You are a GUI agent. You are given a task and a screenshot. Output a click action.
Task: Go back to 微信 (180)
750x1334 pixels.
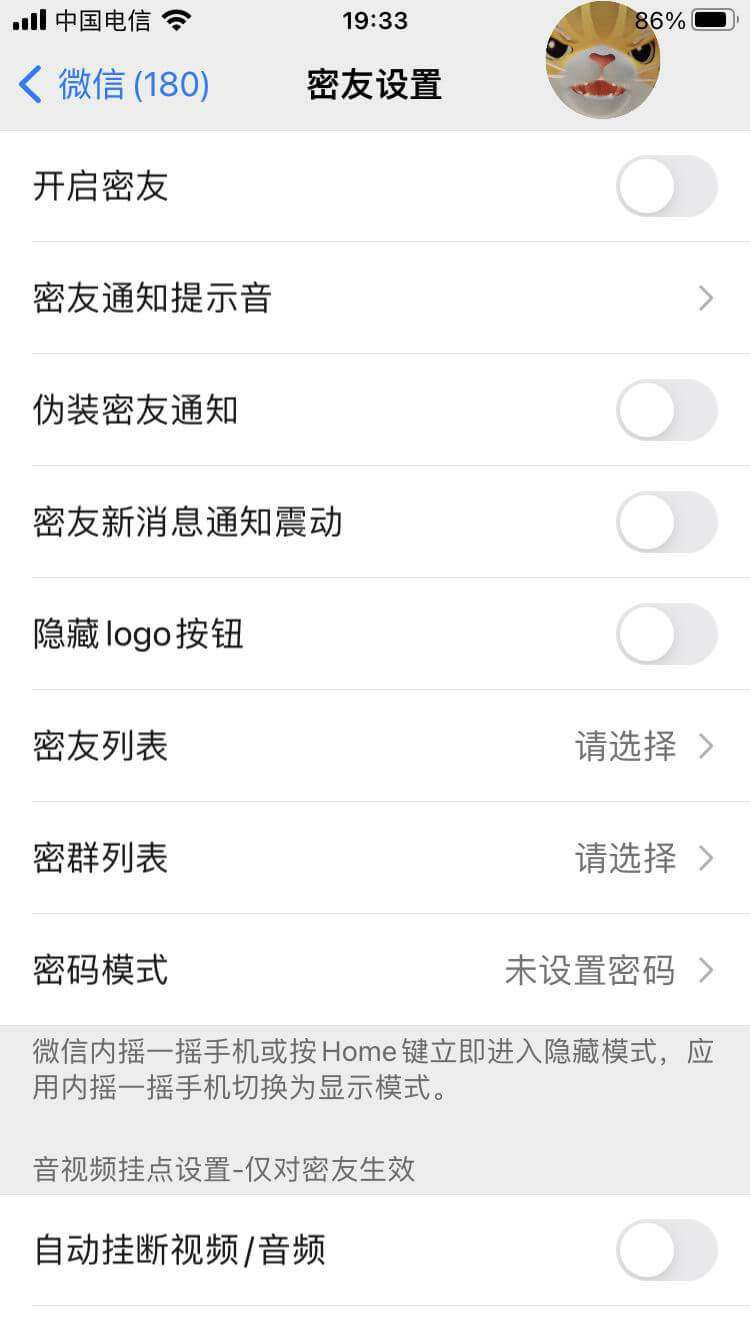113,85
